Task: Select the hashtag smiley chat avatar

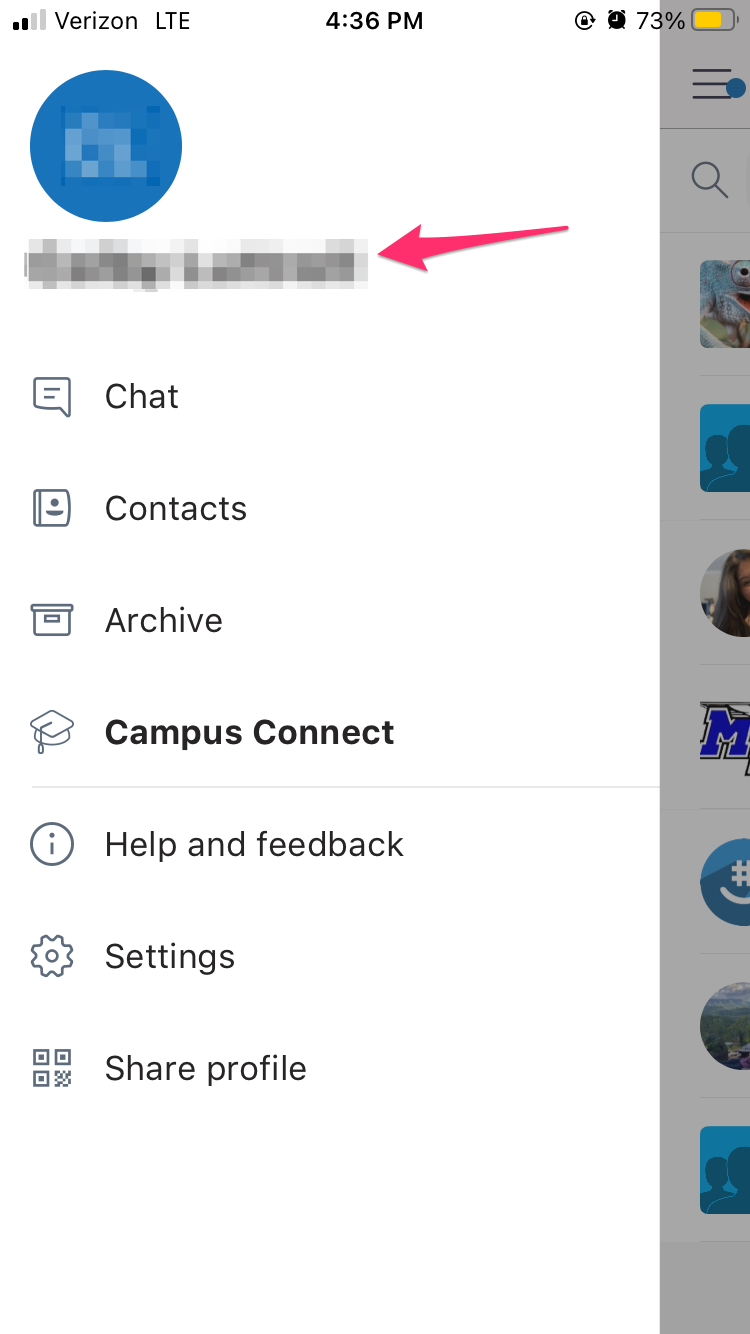Action: 728,882
